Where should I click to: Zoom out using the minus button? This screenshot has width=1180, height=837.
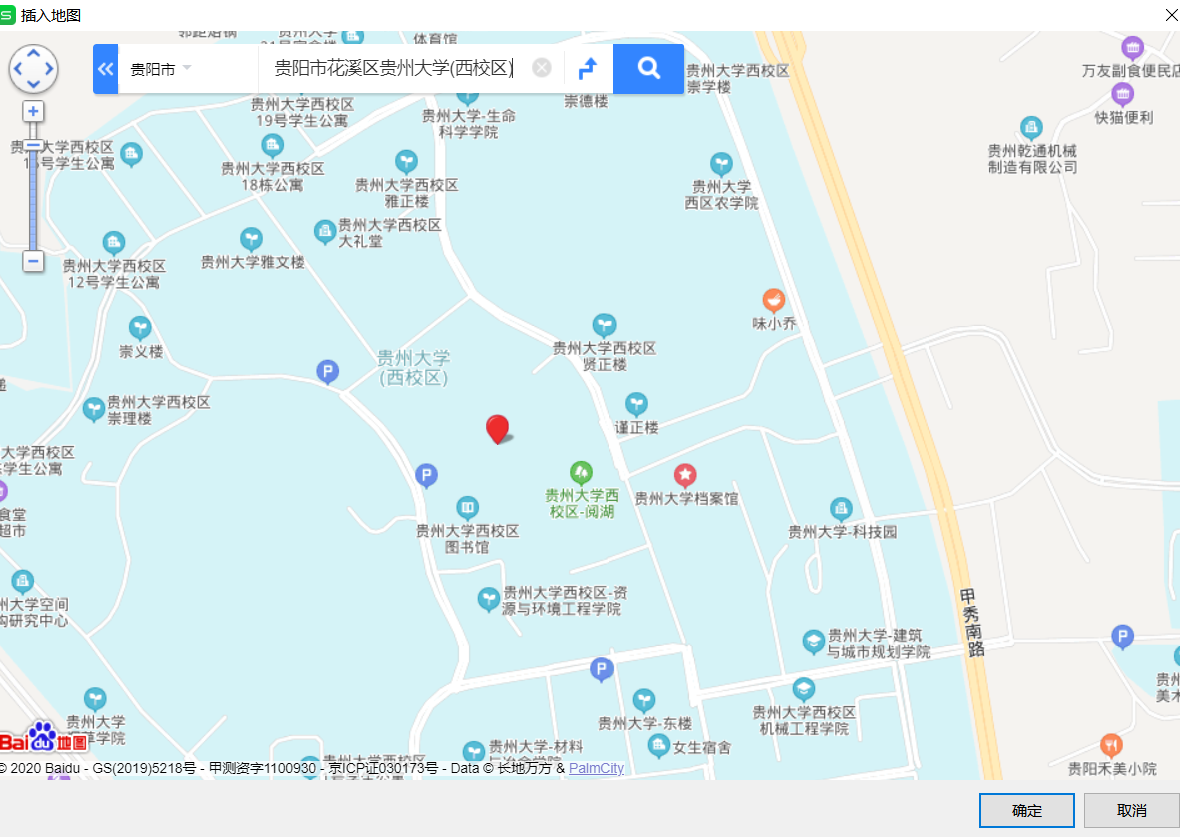(x=33, y=261)
